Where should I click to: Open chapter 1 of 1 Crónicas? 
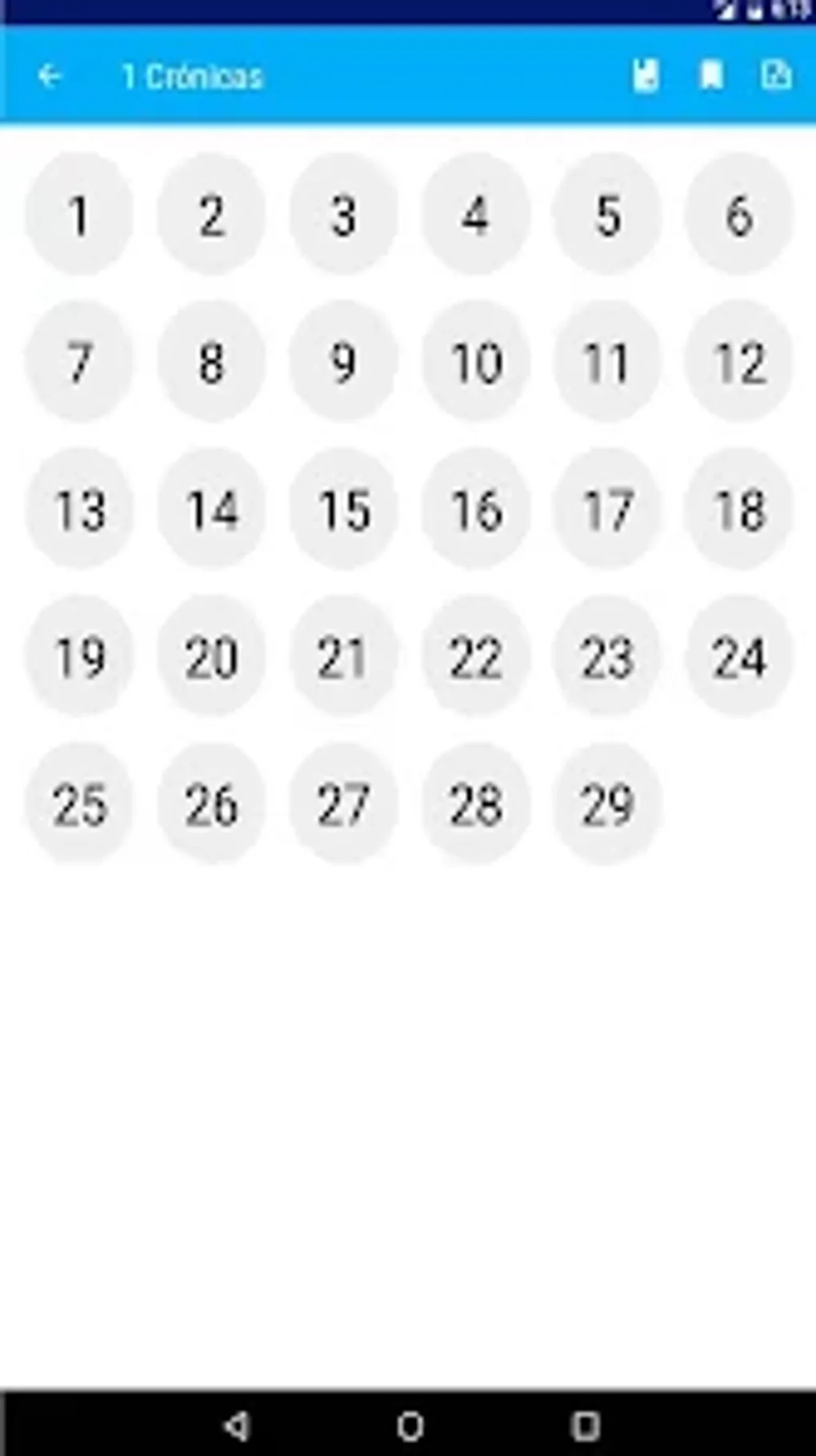coord(78,215)
